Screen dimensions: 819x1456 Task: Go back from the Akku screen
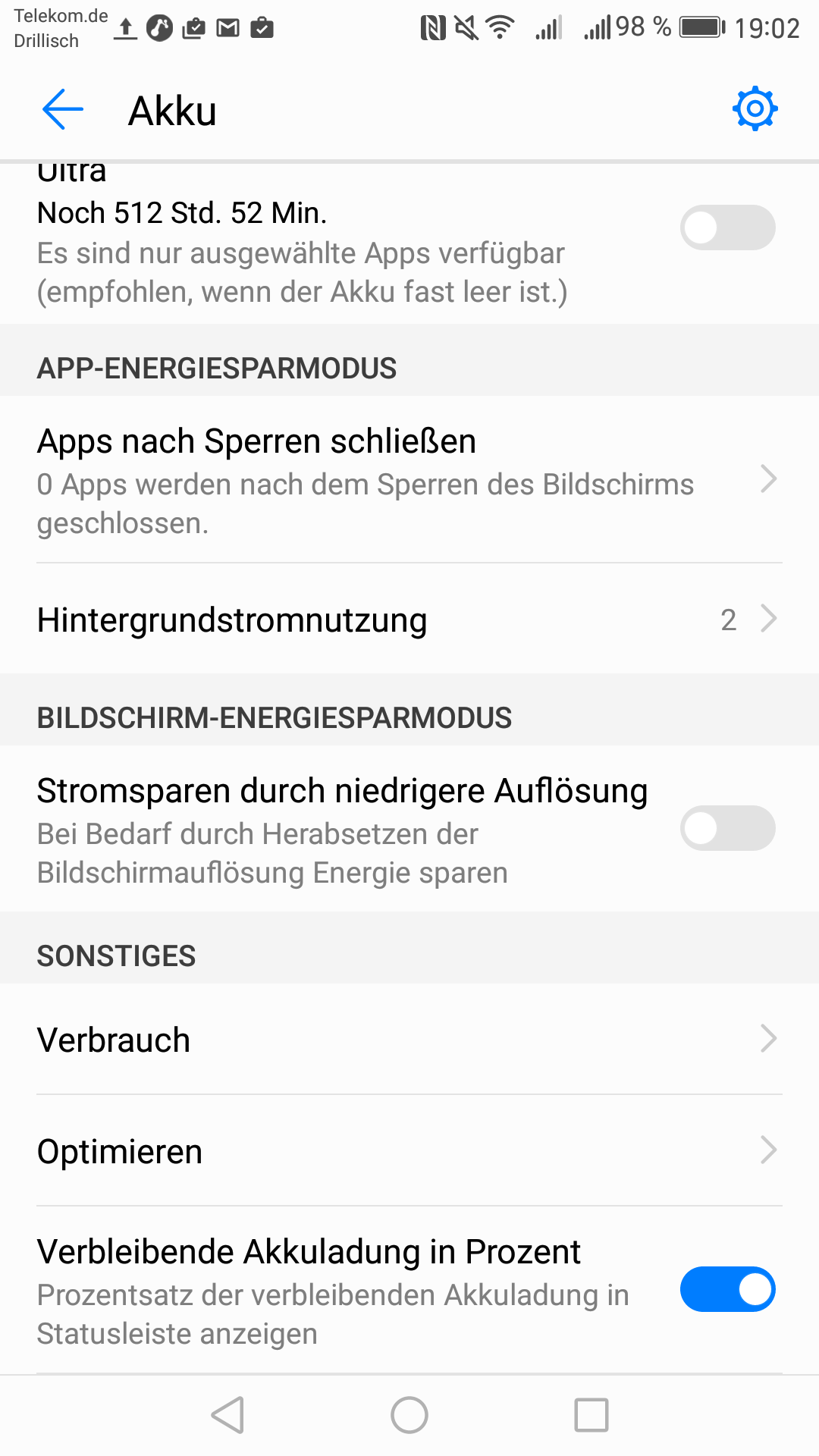[62, 110]
